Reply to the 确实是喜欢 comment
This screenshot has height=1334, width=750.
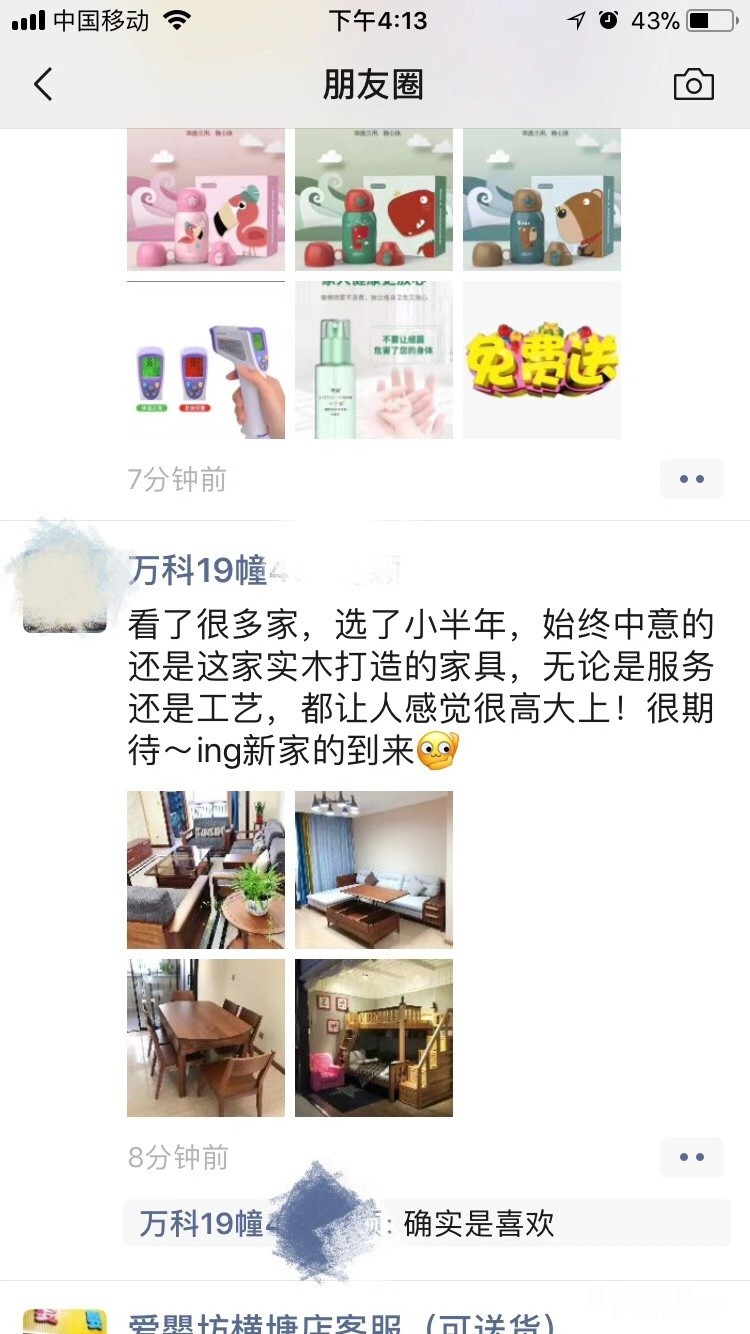[x=478, y=1223]
